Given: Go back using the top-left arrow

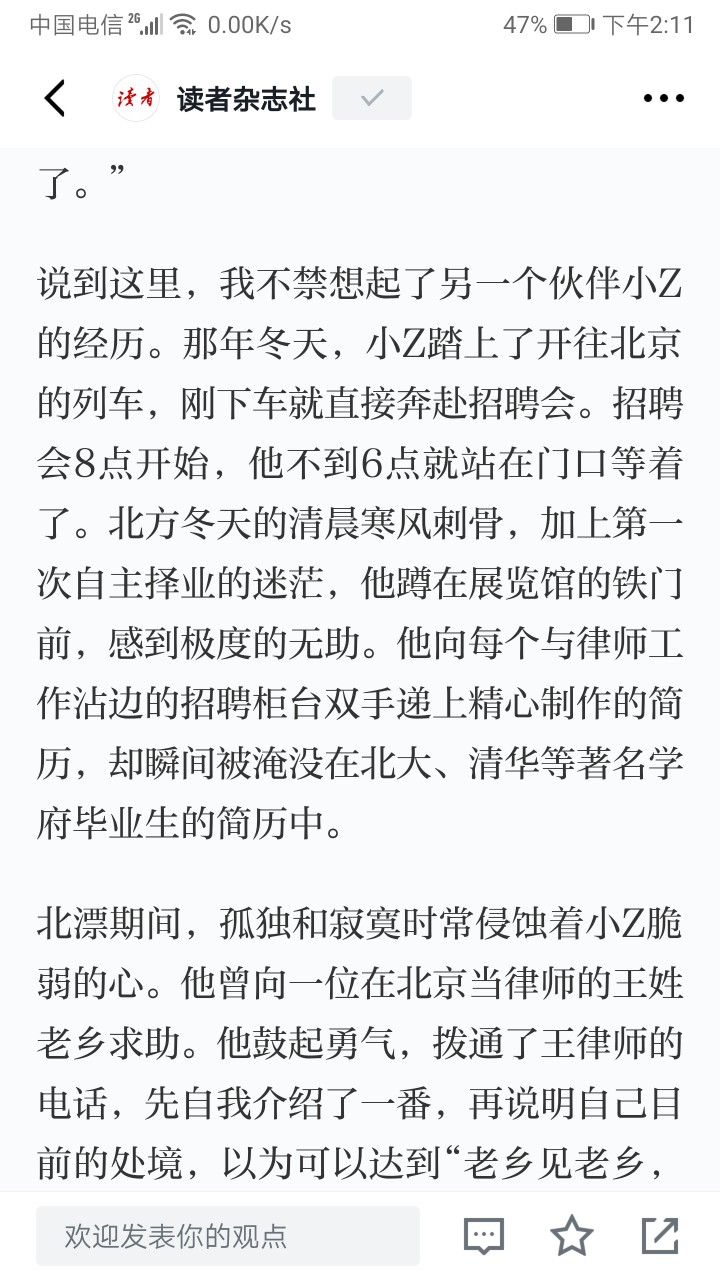Looking at the screenshot, I should tap(55, 98).
